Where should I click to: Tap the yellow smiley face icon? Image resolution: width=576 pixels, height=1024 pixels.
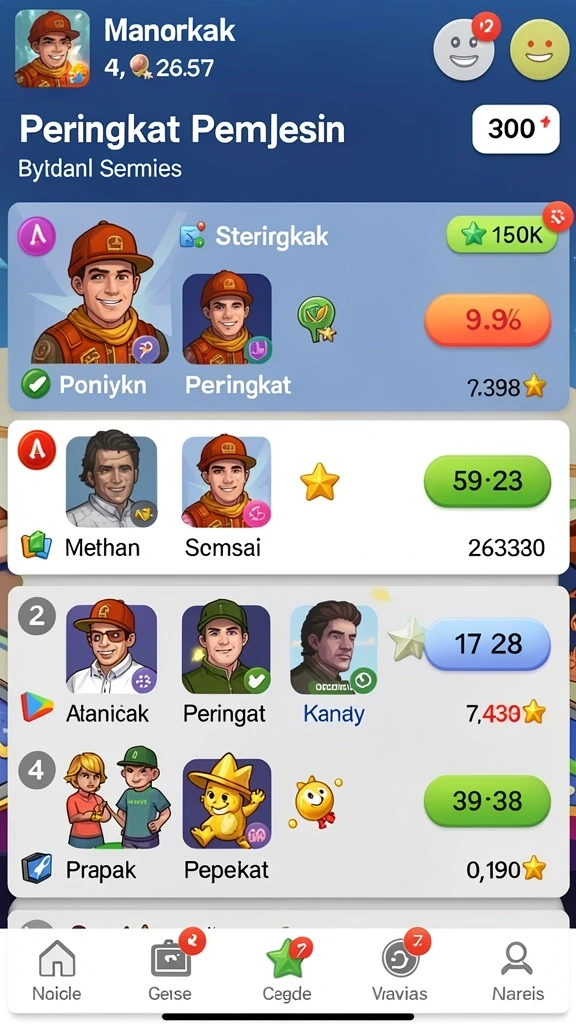point(539,50)
